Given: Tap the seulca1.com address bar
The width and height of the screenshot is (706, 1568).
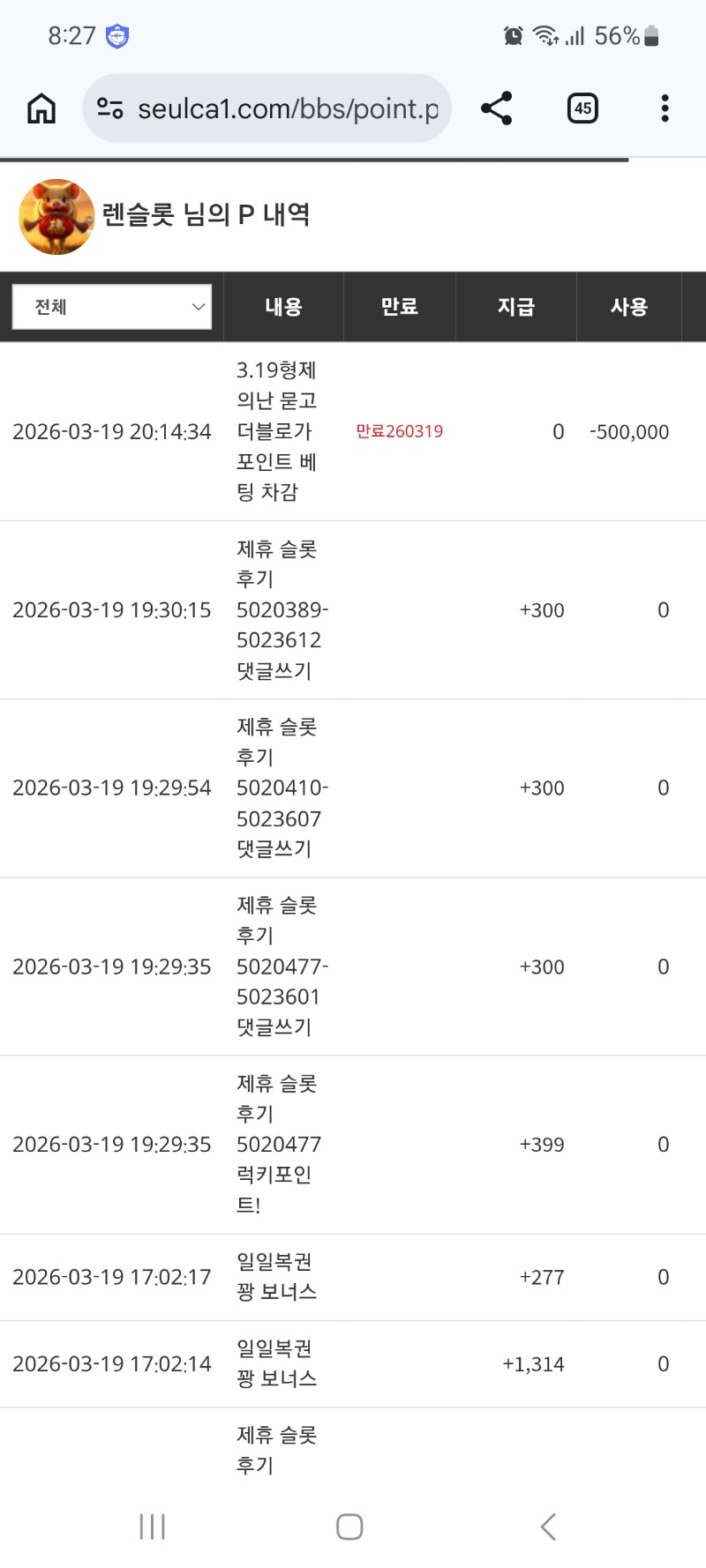Looking at the screenshot, I should [x=288, y=108].
